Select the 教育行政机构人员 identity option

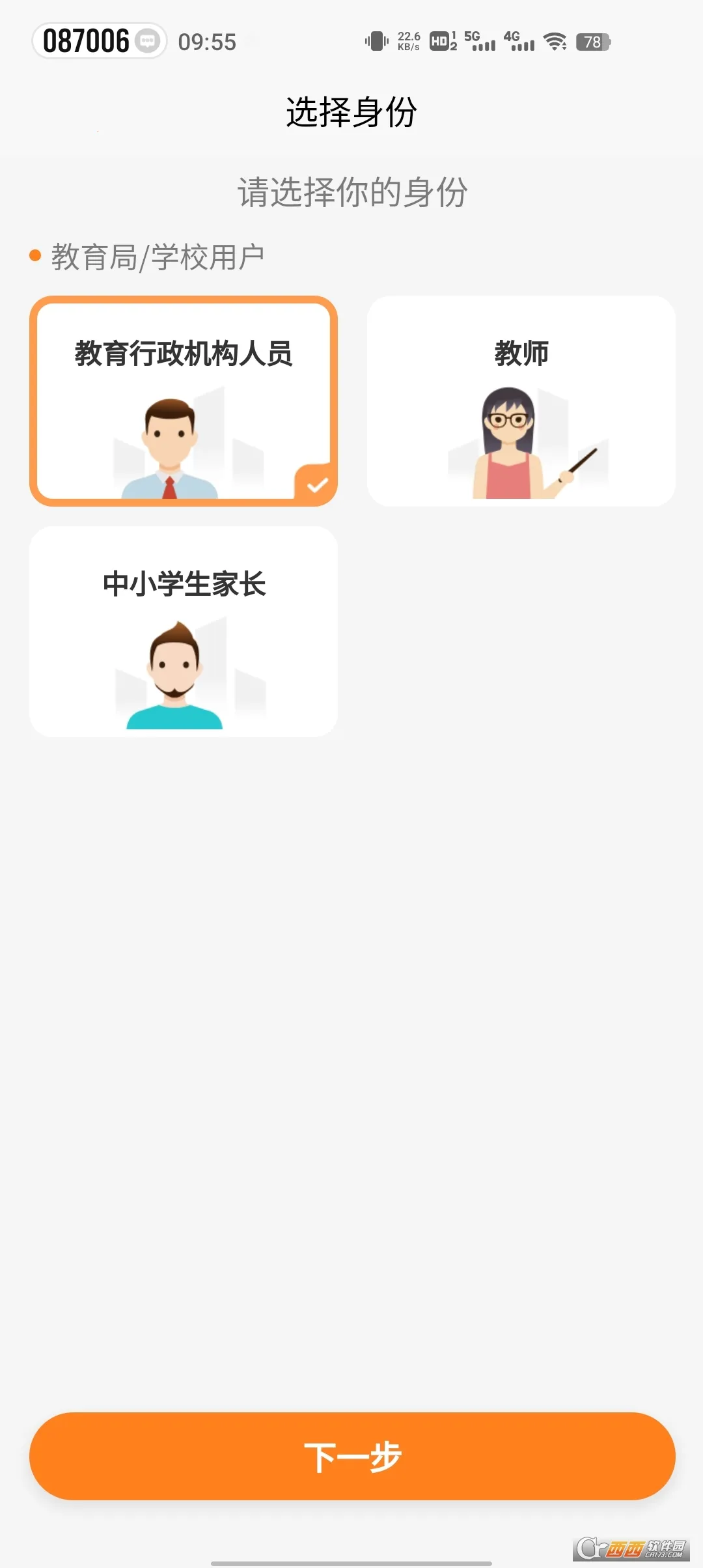tap(184, 400)
